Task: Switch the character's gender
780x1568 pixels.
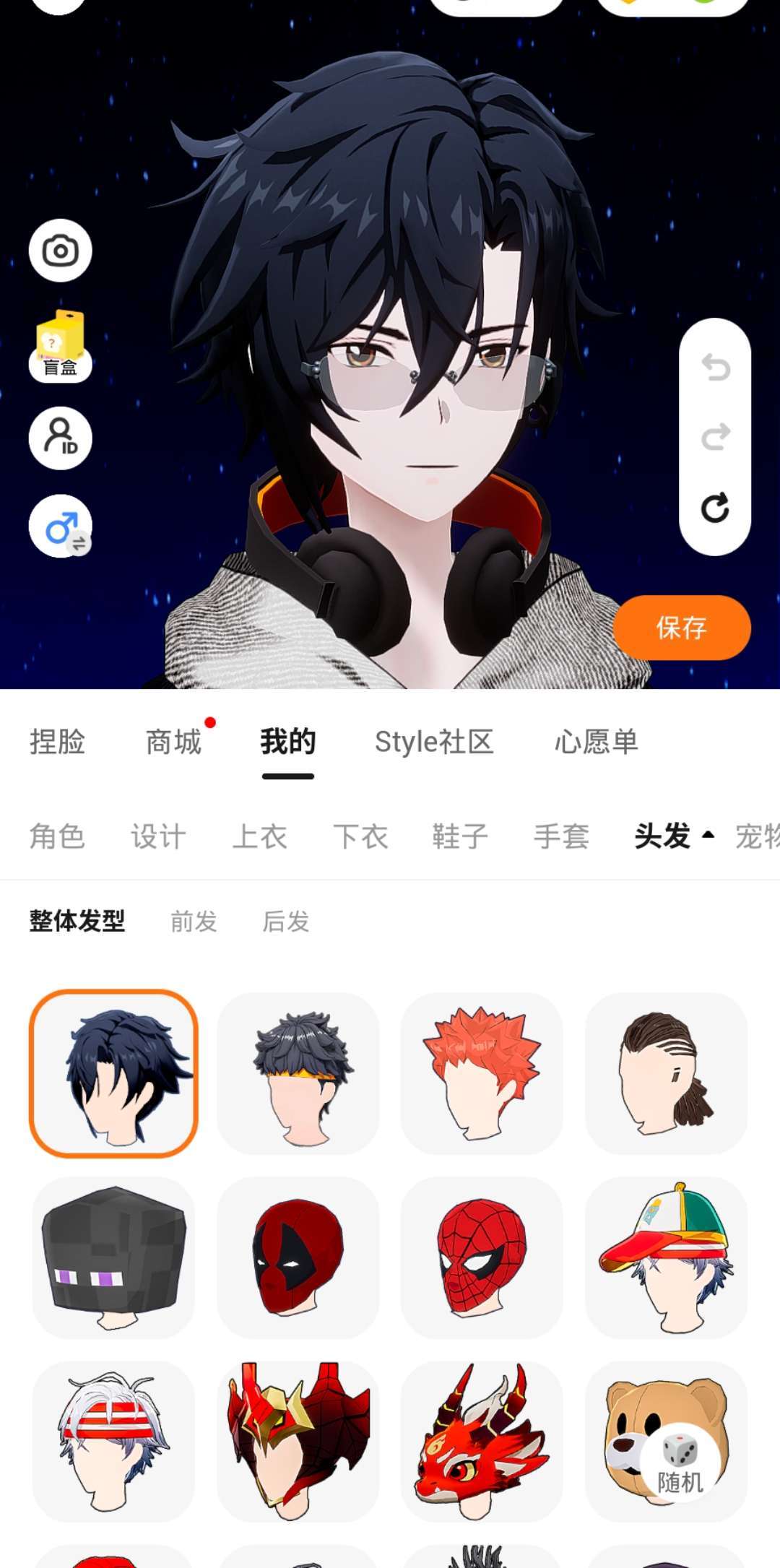Action: pyautogui.click(x=60, y=527)
